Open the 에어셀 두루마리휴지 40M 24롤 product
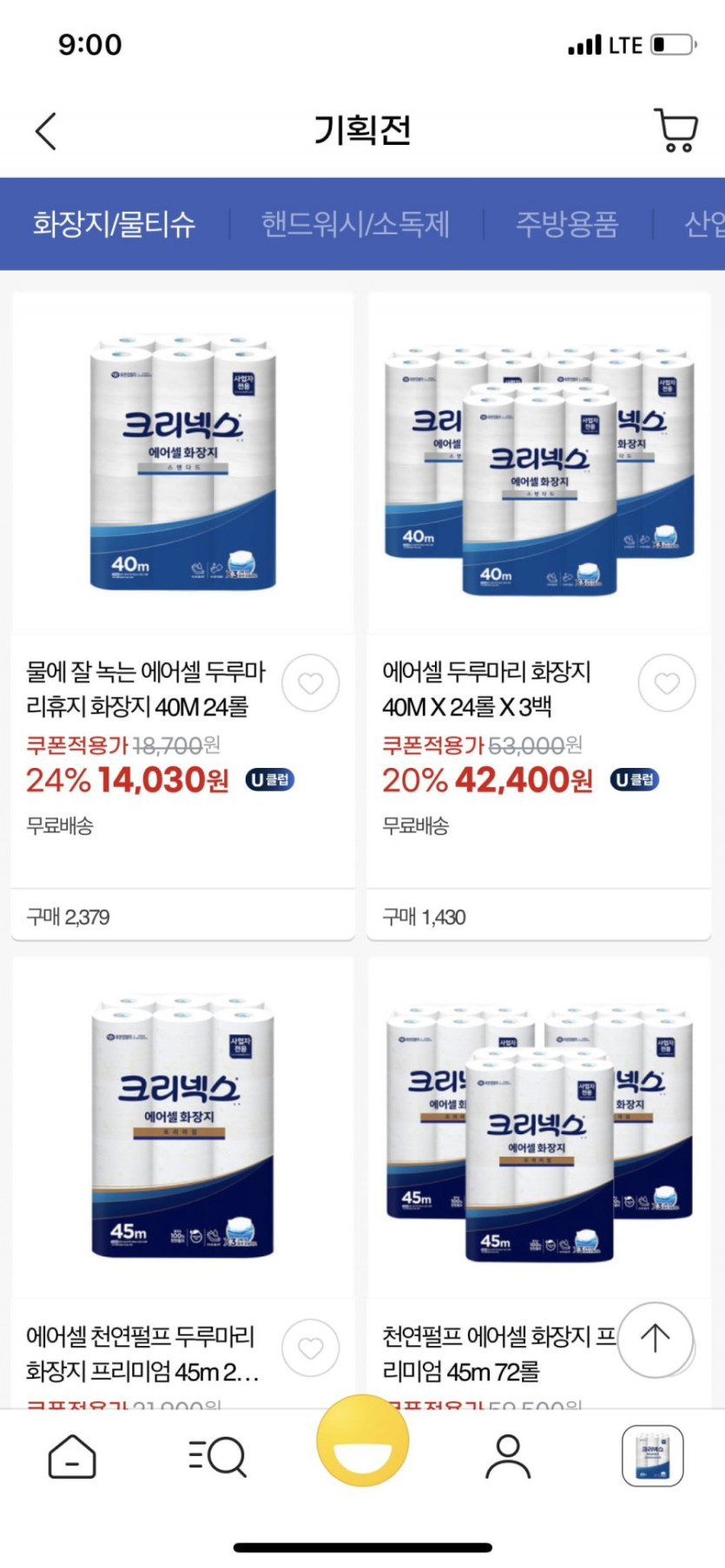Screen dimensions: 725x1568 [x=183, y=464]
